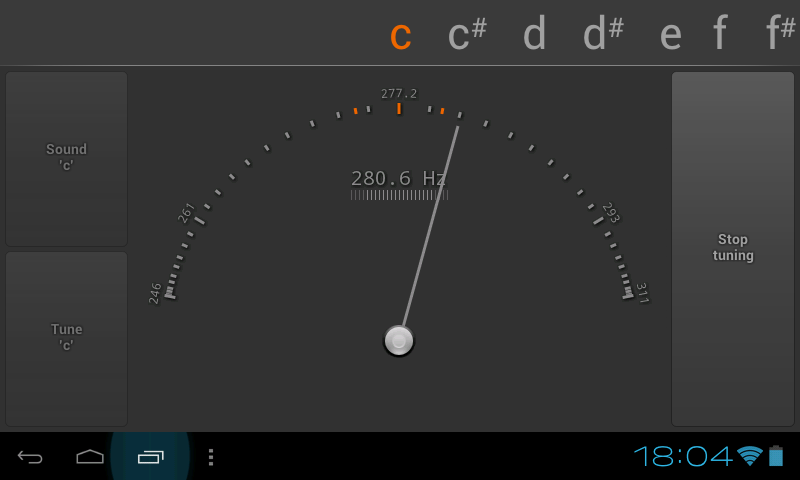Go back using the system back button
800x480 pixels.
tap(30, 457)
